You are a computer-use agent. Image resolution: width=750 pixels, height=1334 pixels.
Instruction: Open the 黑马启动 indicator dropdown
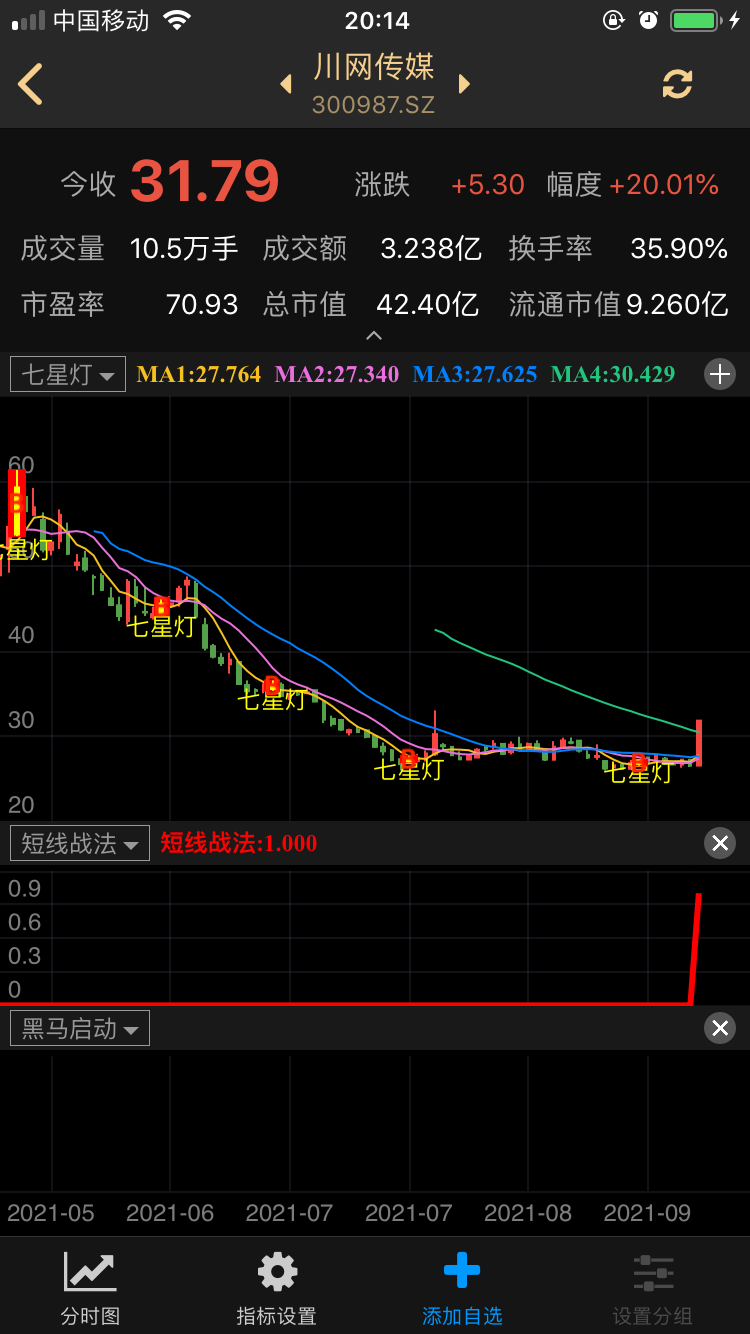[80, 1028]
